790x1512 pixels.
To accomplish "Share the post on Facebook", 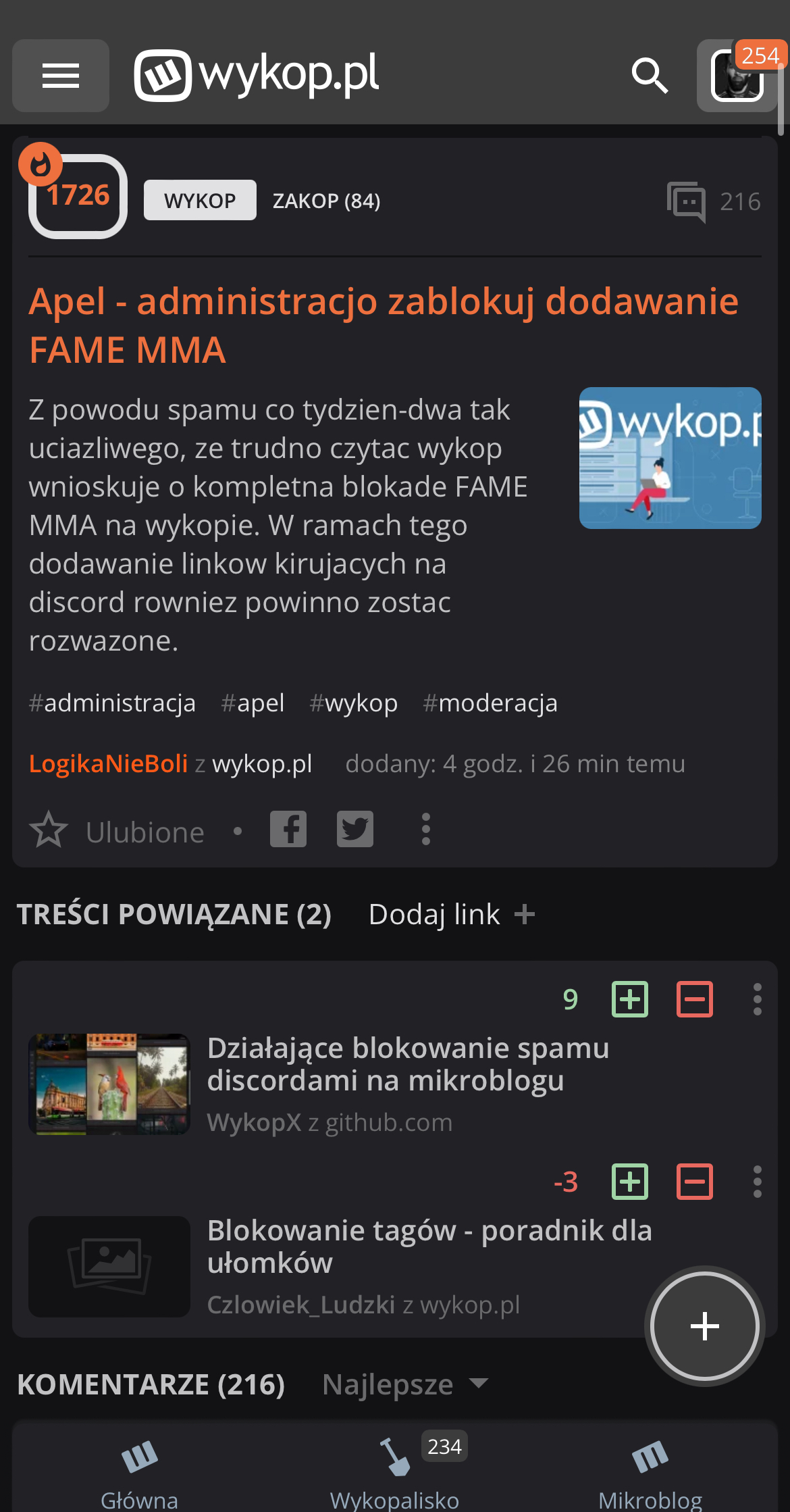I will point(288,829).
